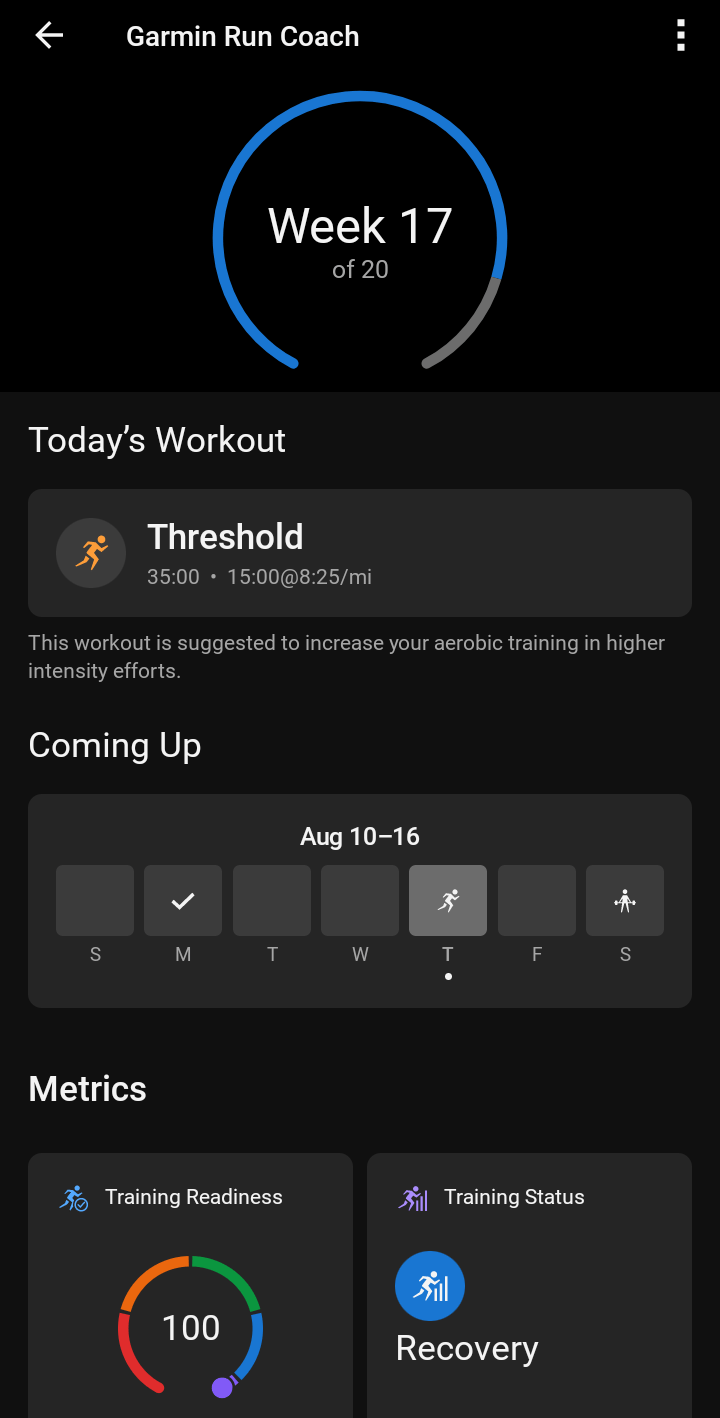Select Sunday in the Aug 10–16 week
The height and width of the screenshot is (1418, 720).
tap(95, 900)
